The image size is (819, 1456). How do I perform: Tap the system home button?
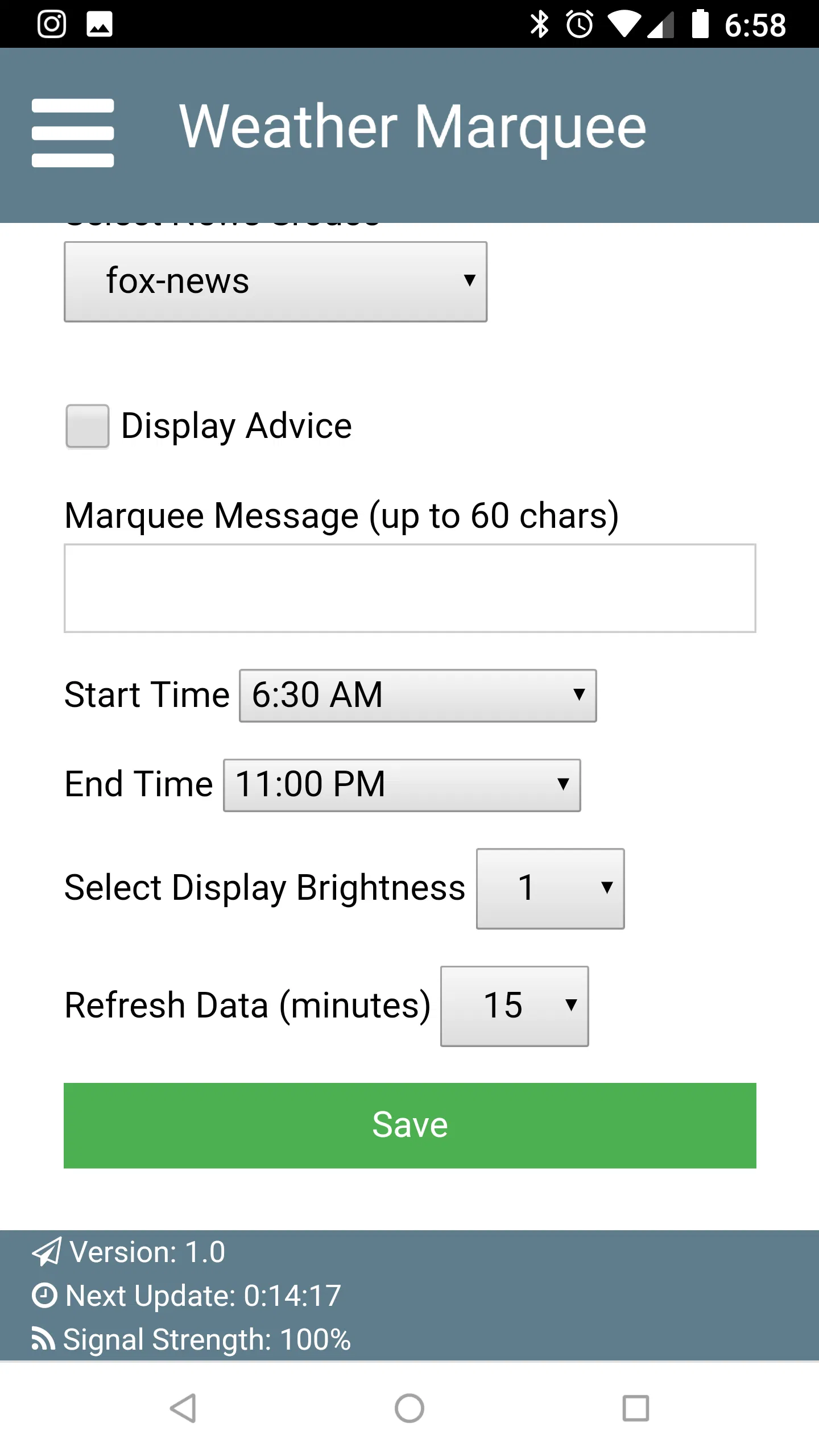pyautogui.click(x=409, y=1408)
